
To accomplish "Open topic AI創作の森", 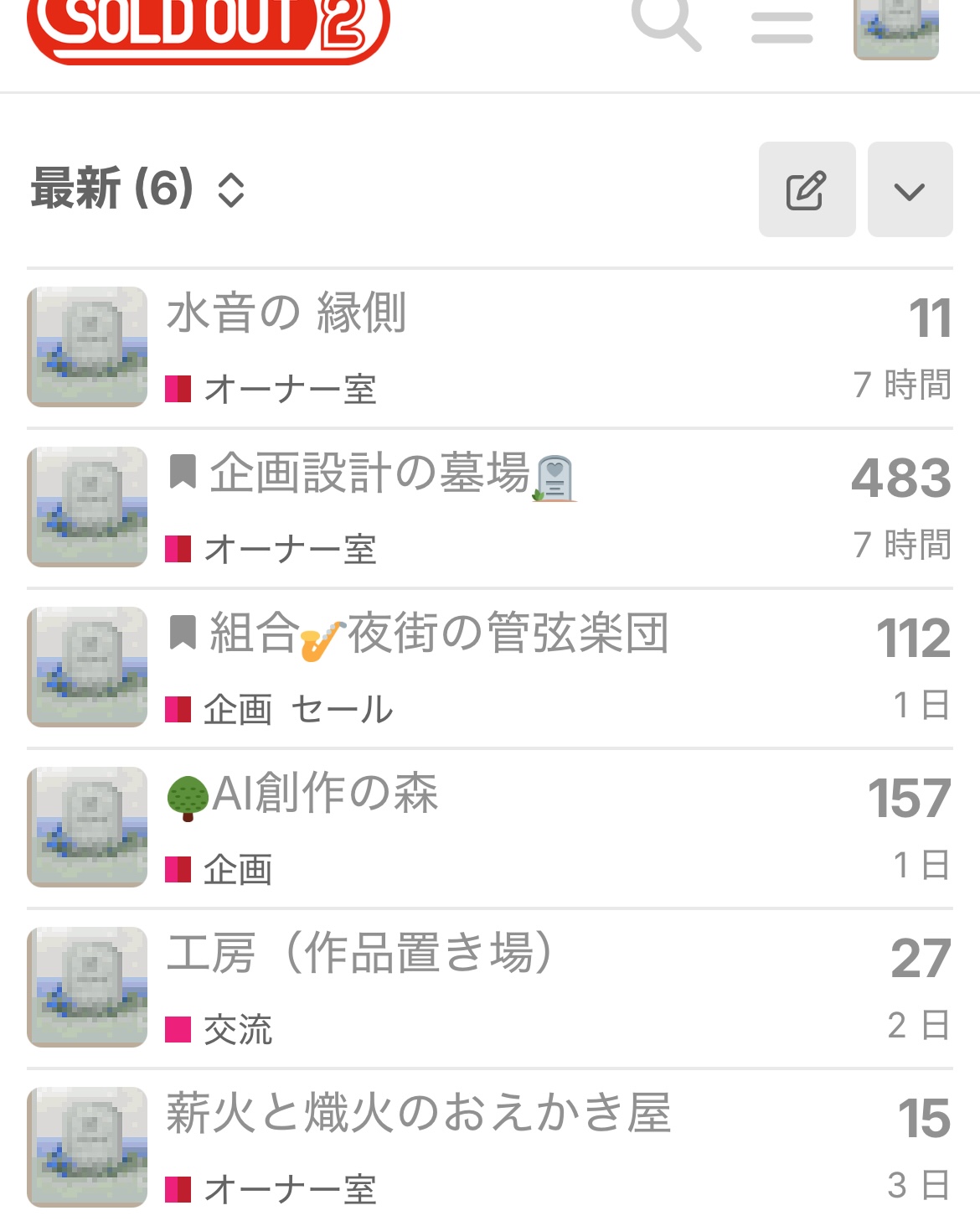I will 325,793.
